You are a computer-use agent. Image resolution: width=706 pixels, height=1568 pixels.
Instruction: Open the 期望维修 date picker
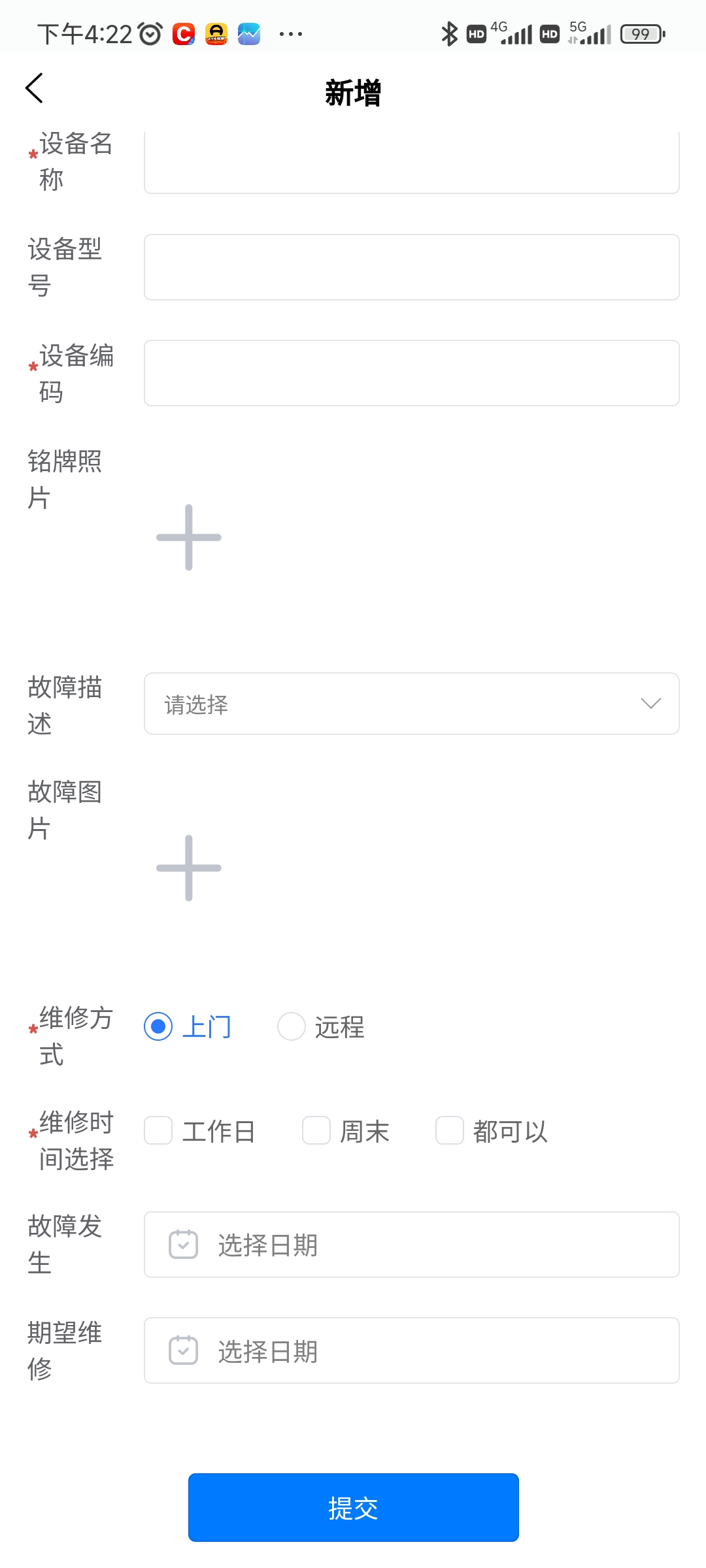(x=411, y=1350)
